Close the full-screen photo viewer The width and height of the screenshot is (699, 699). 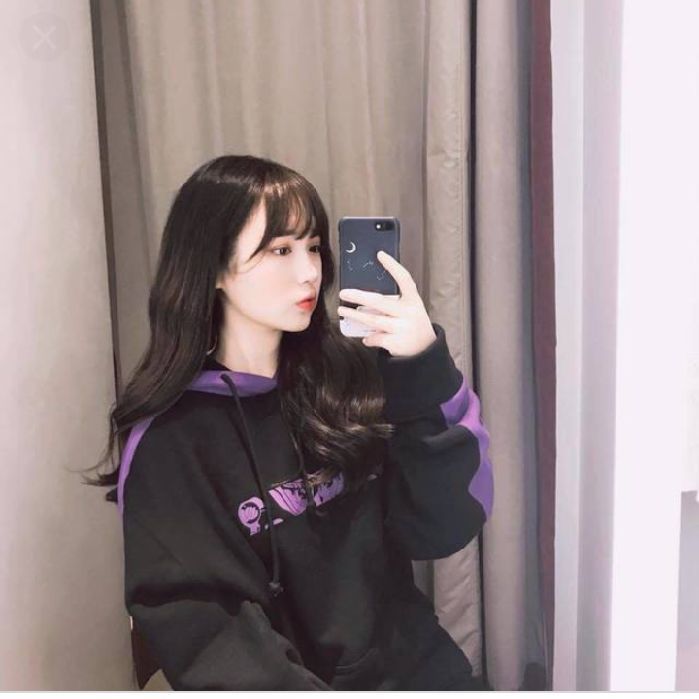point(44,39)
